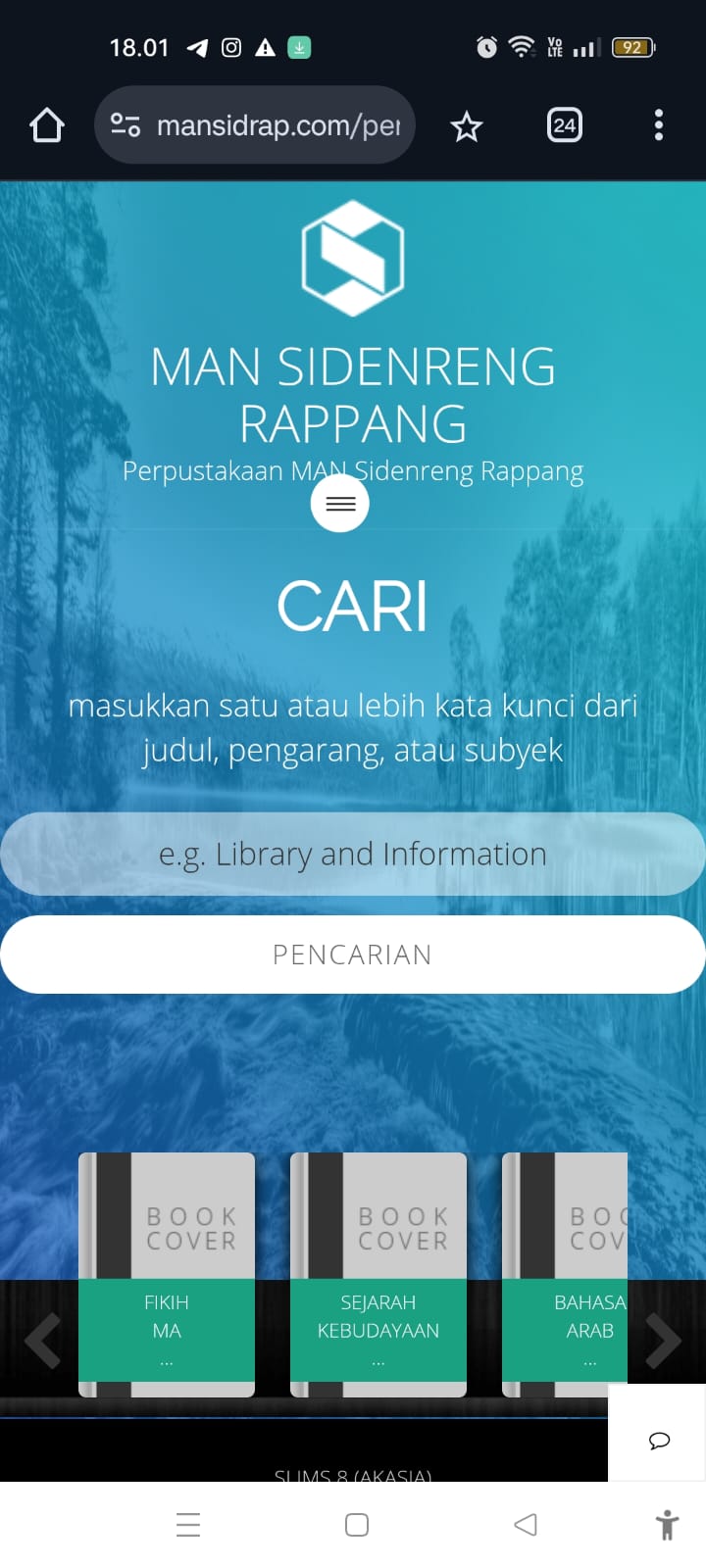Go to the browser home page
Viewport: 706px width, 1568px height.
47,125
